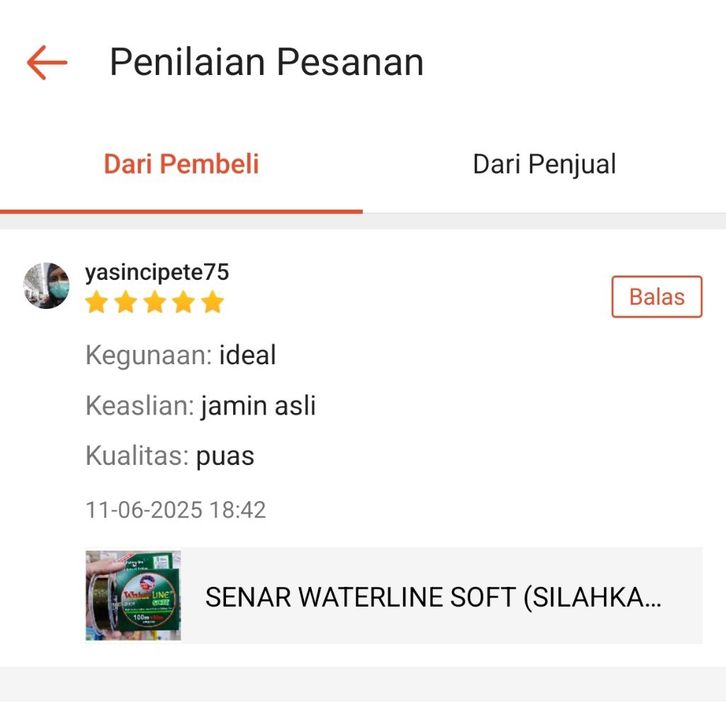Image resolution: width=726 pixels, height=726 pixels.
Task: Switch to the Dari Penjual tab
Action: (x=544, y=164)
